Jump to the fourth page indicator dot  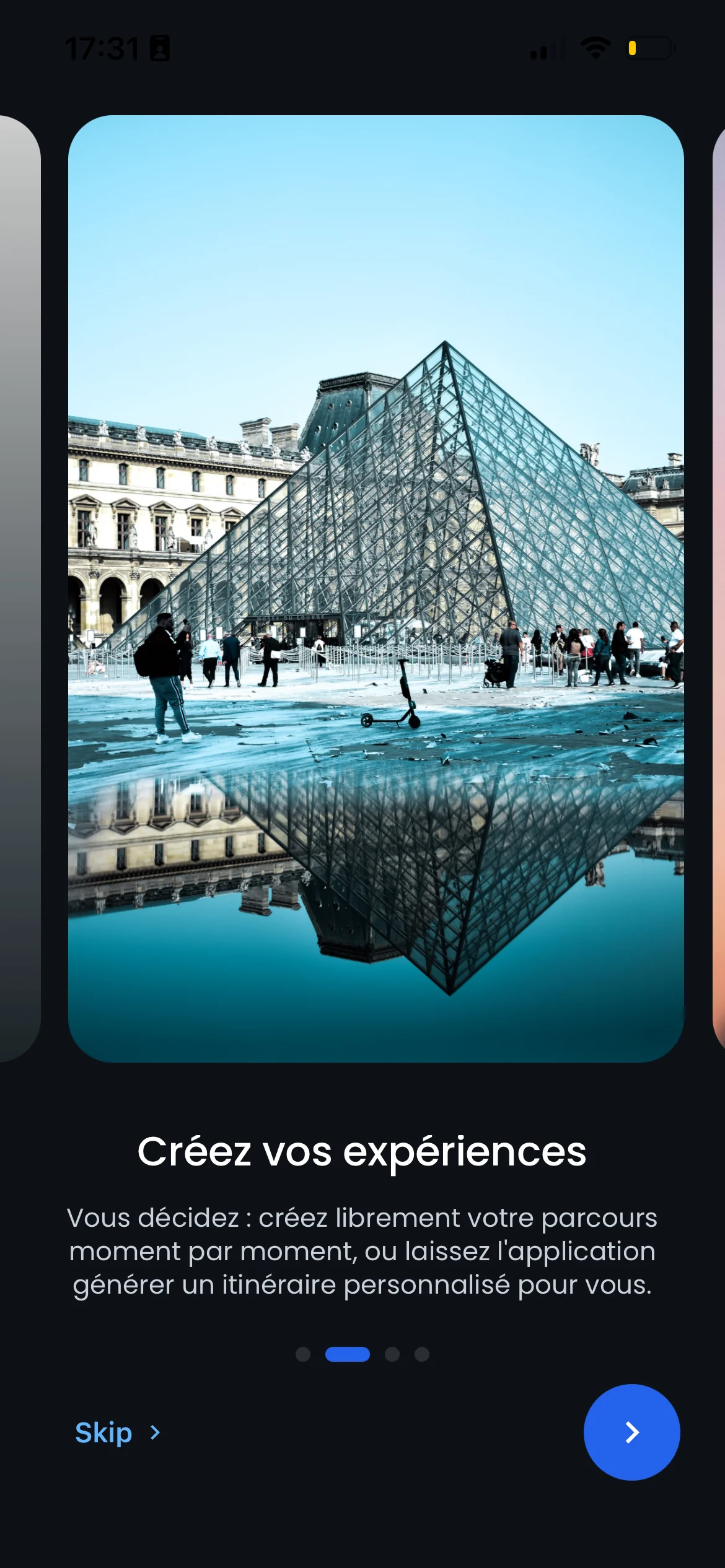click(x=422, y=1354)
